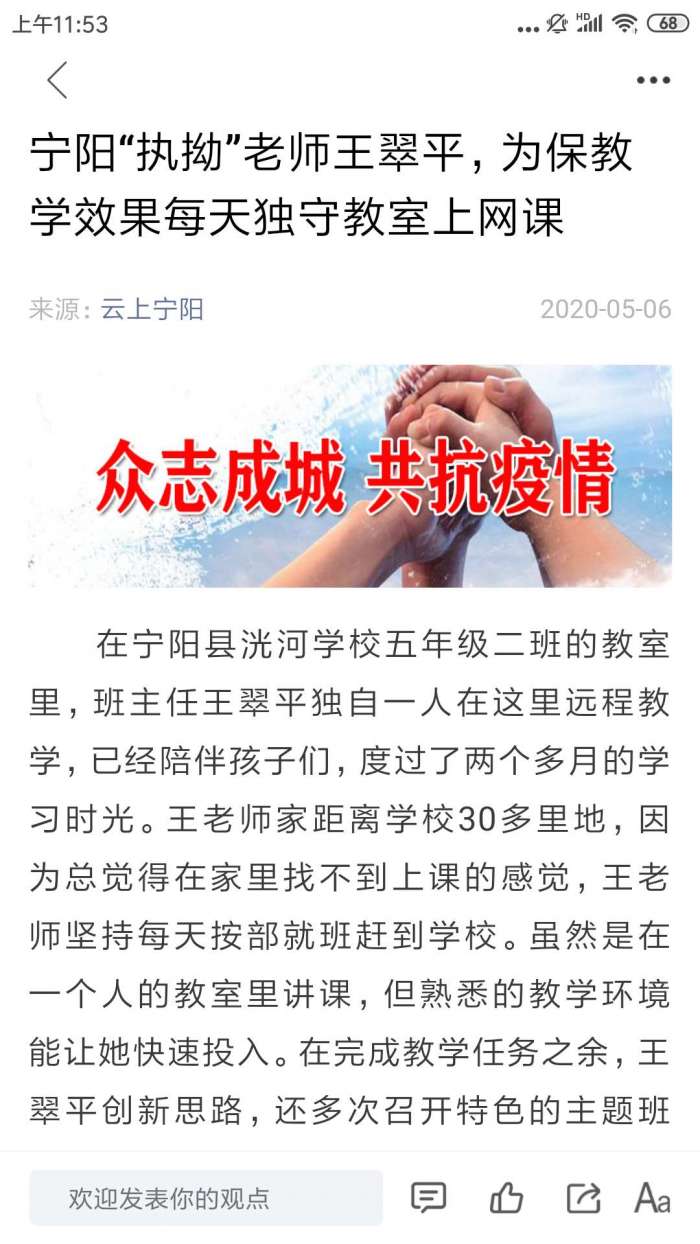Go back using the top-left arrow
Viewport: 700px width, 1244px height.
click(57, 80)
